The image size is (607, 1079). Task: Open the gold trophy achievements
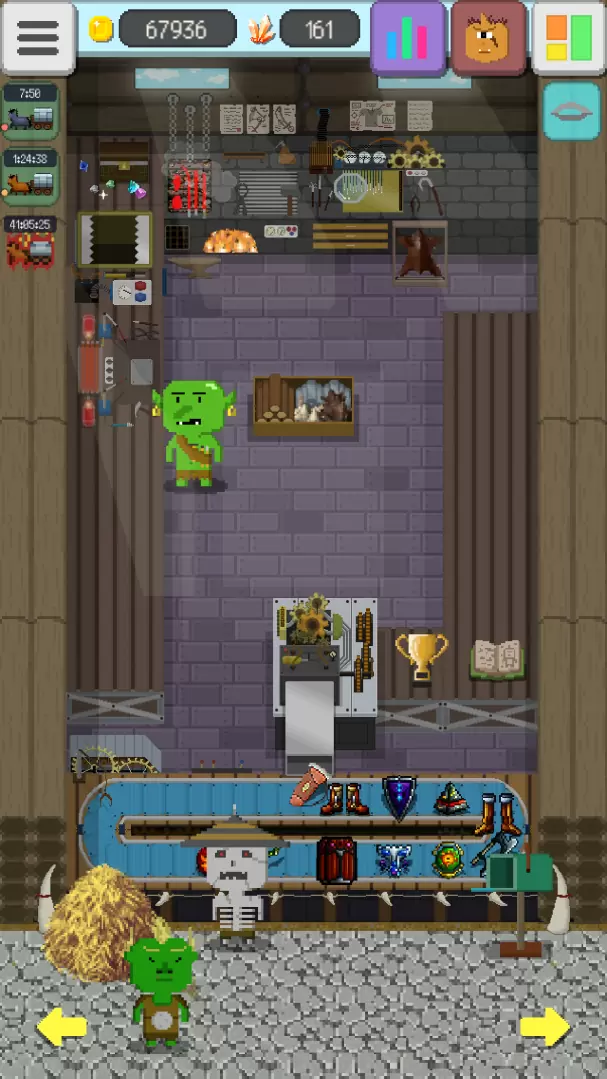[421, 655]
